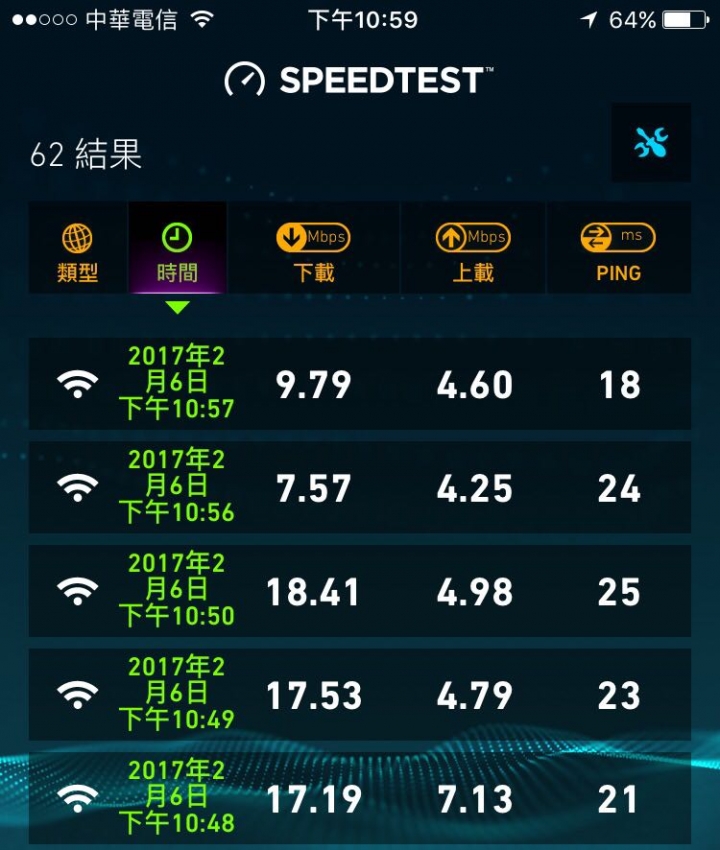Open the 下午10:57 result with 9.79 download
This screenshot has width=720, height=850.
[x=360, y=385]
